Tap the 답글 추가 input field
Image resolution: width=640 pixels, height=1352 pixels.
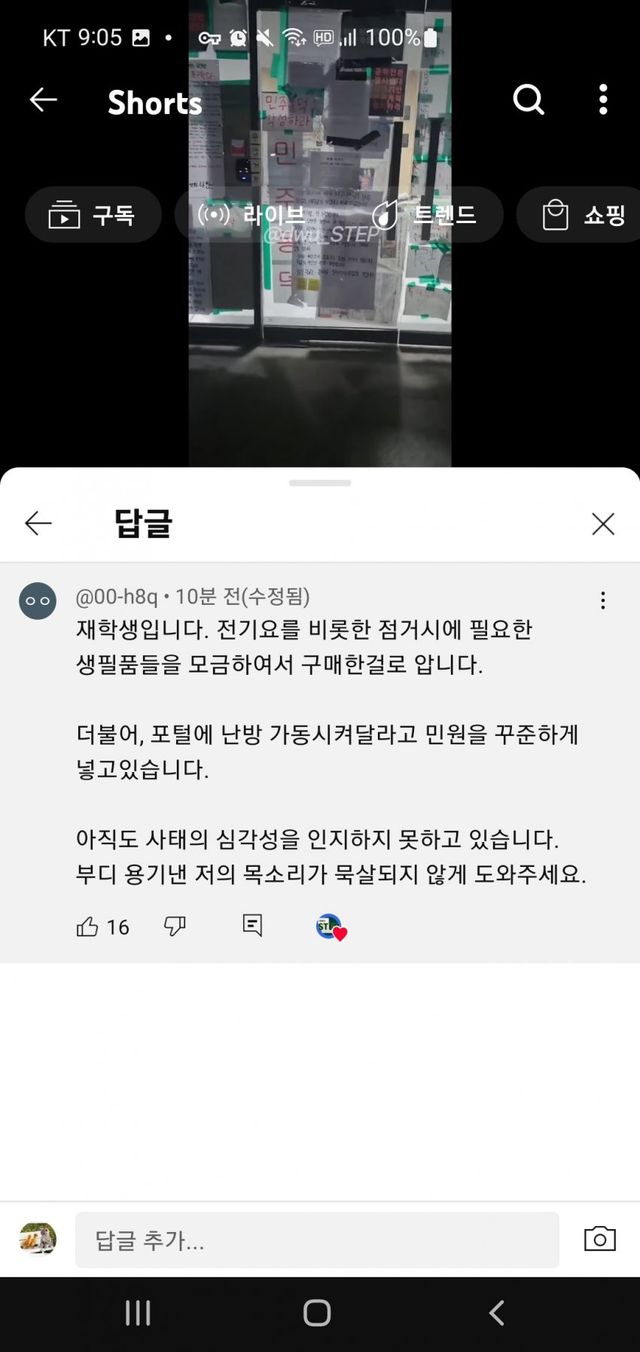click(316, 1241)
